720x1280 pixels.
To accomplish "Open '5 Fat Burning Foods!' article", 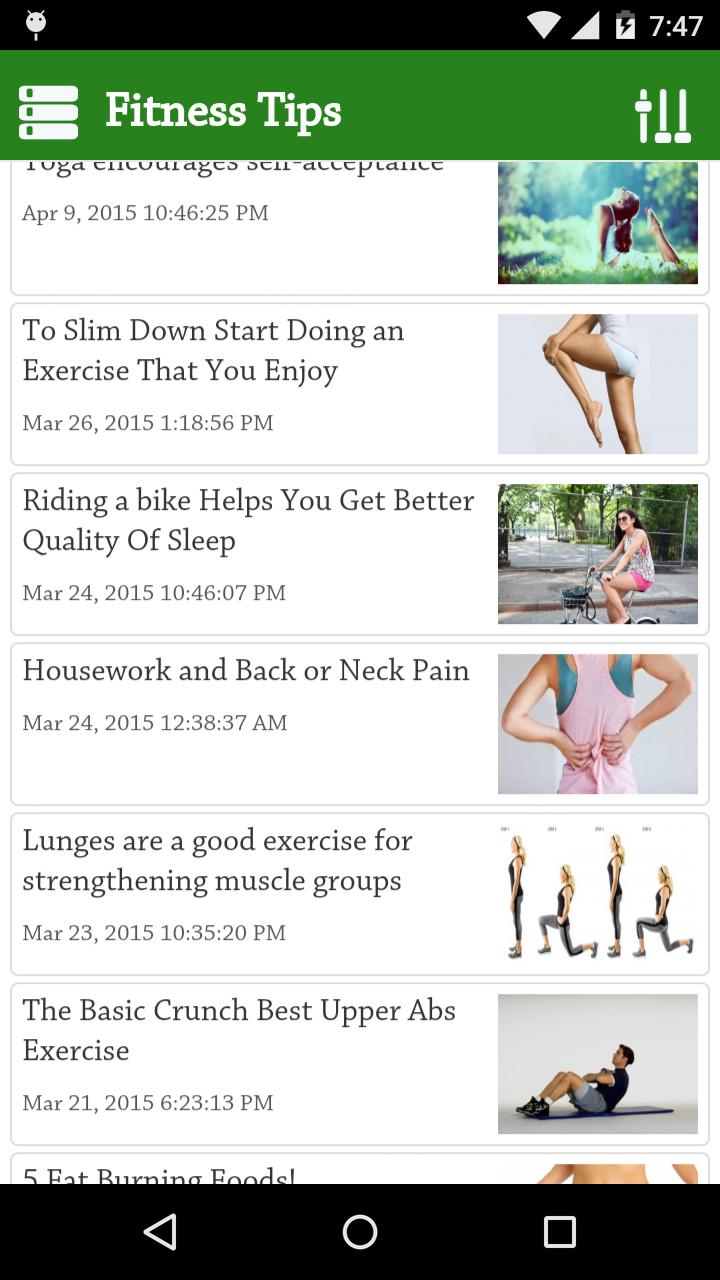I will coord(158,1175).
